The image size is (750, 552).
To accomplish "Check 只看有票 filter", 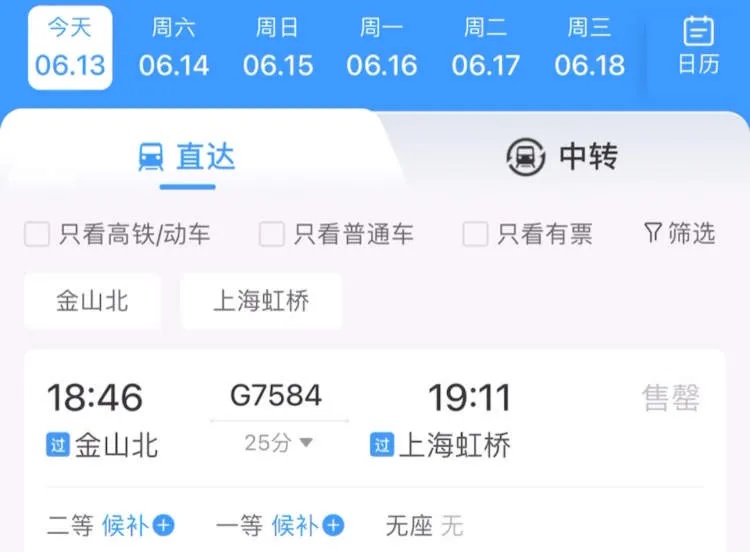I will 475,235.
